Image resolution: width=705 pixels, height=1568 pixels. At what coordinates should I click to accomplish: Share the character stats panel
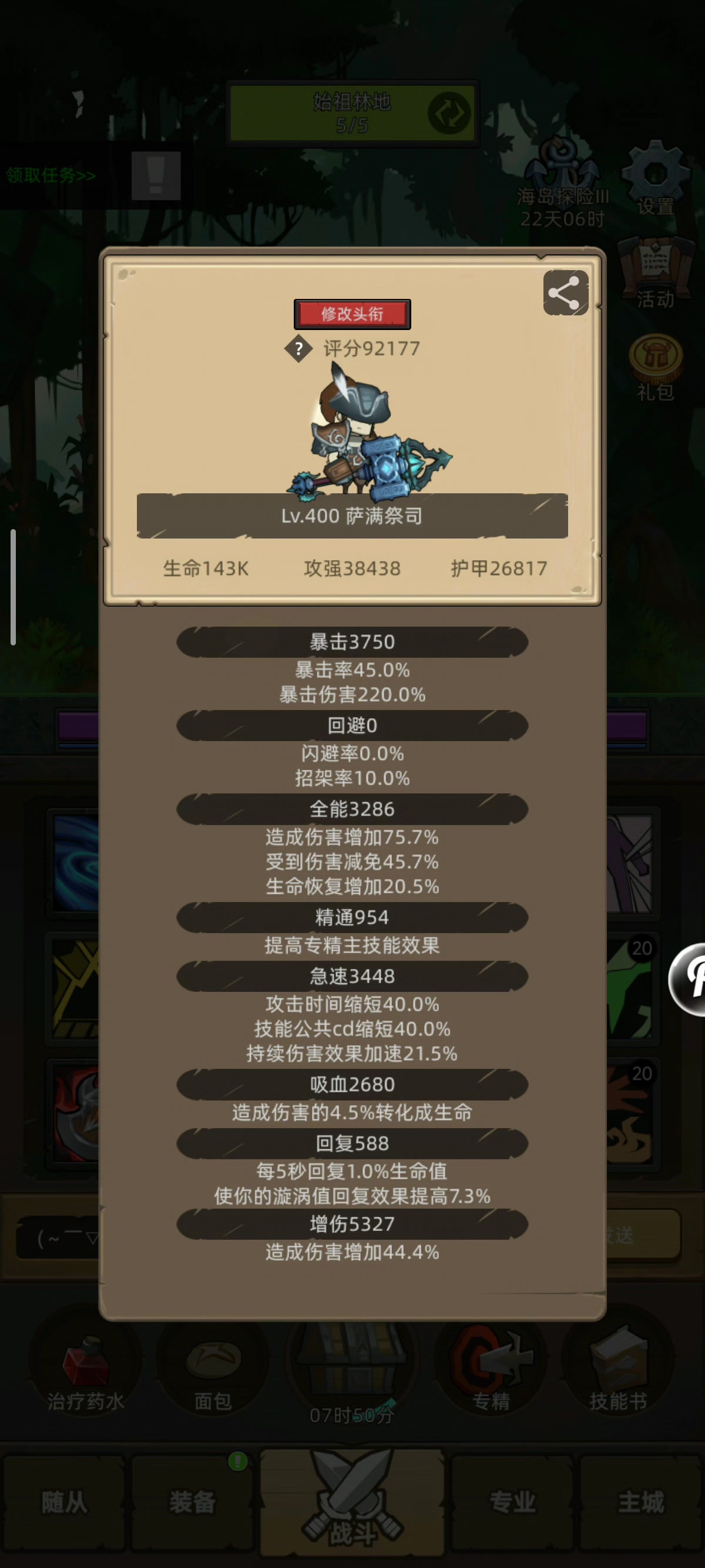pos(566,293)
